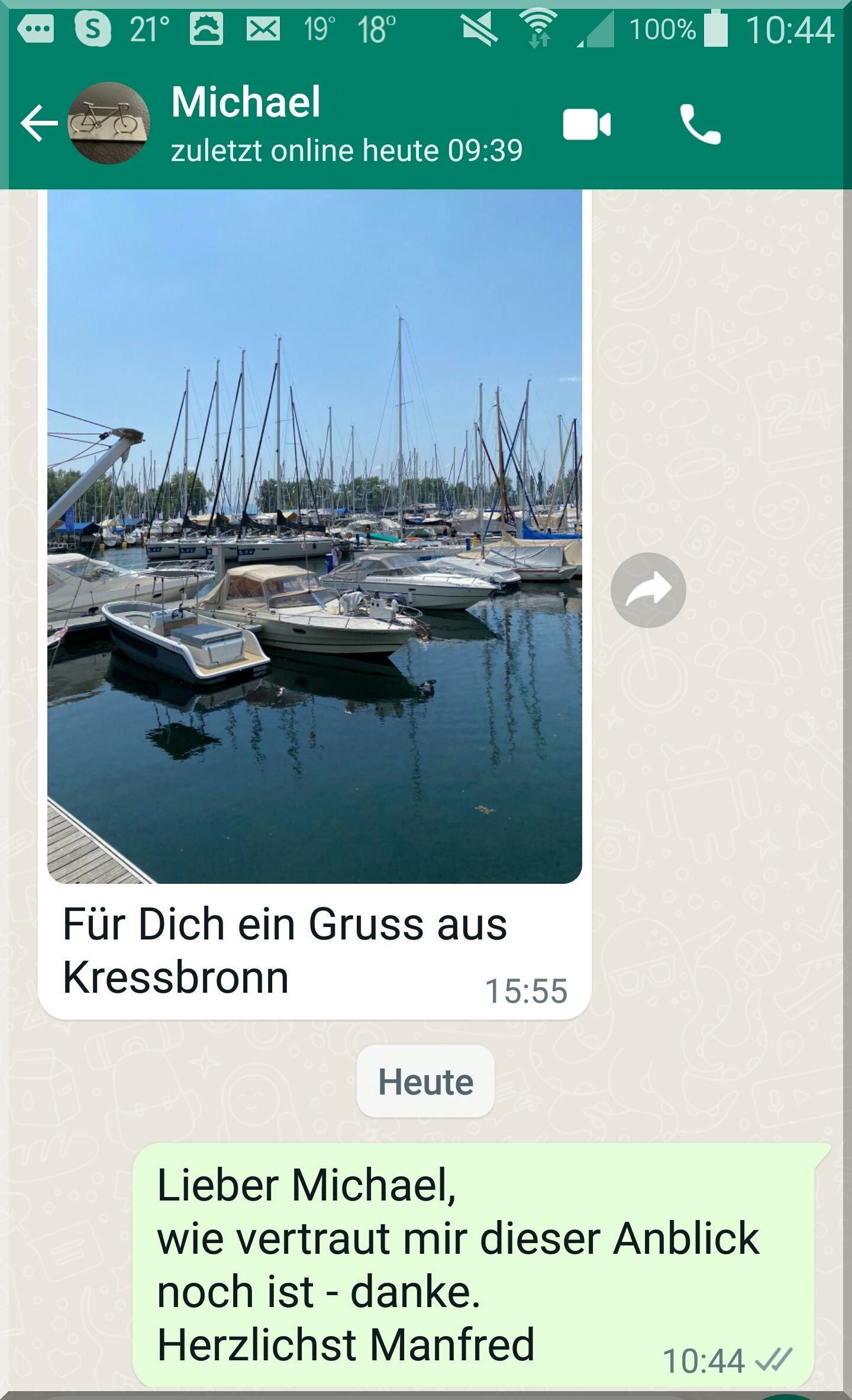Go back to the chat list
852x1400 pixels.
[38, 123]
